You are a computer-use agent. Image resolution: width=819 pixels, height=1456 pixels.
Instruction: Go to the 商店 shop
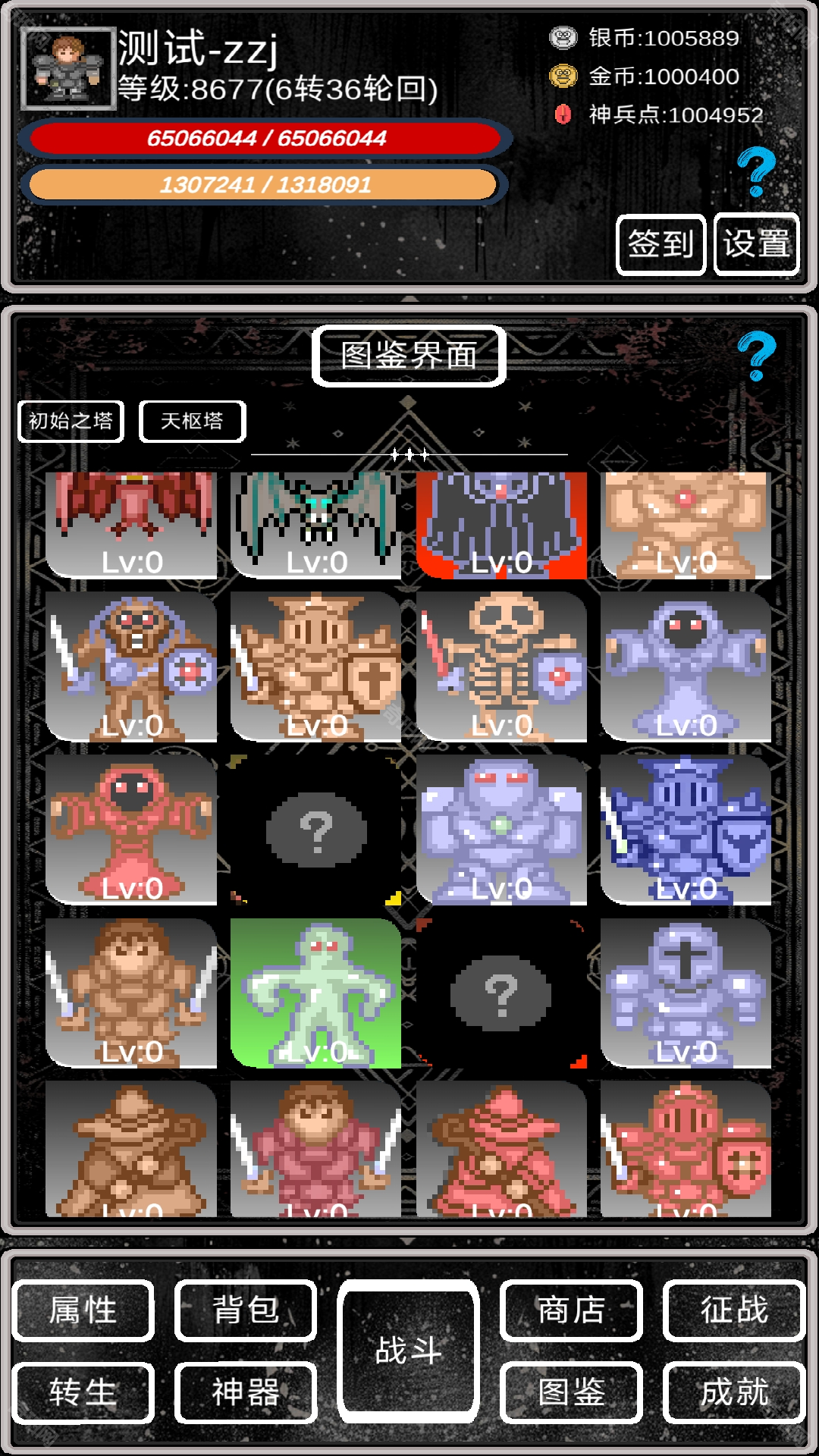[571, 1310]
